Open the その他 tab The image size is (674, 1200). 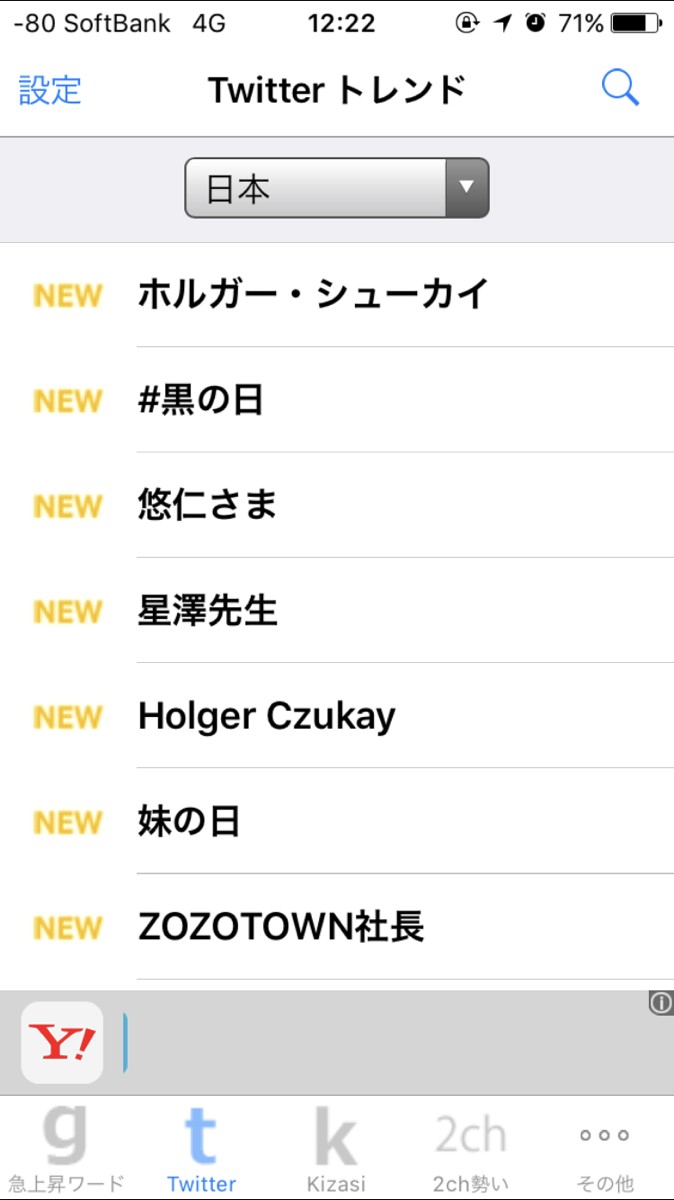click(606, 1148)
